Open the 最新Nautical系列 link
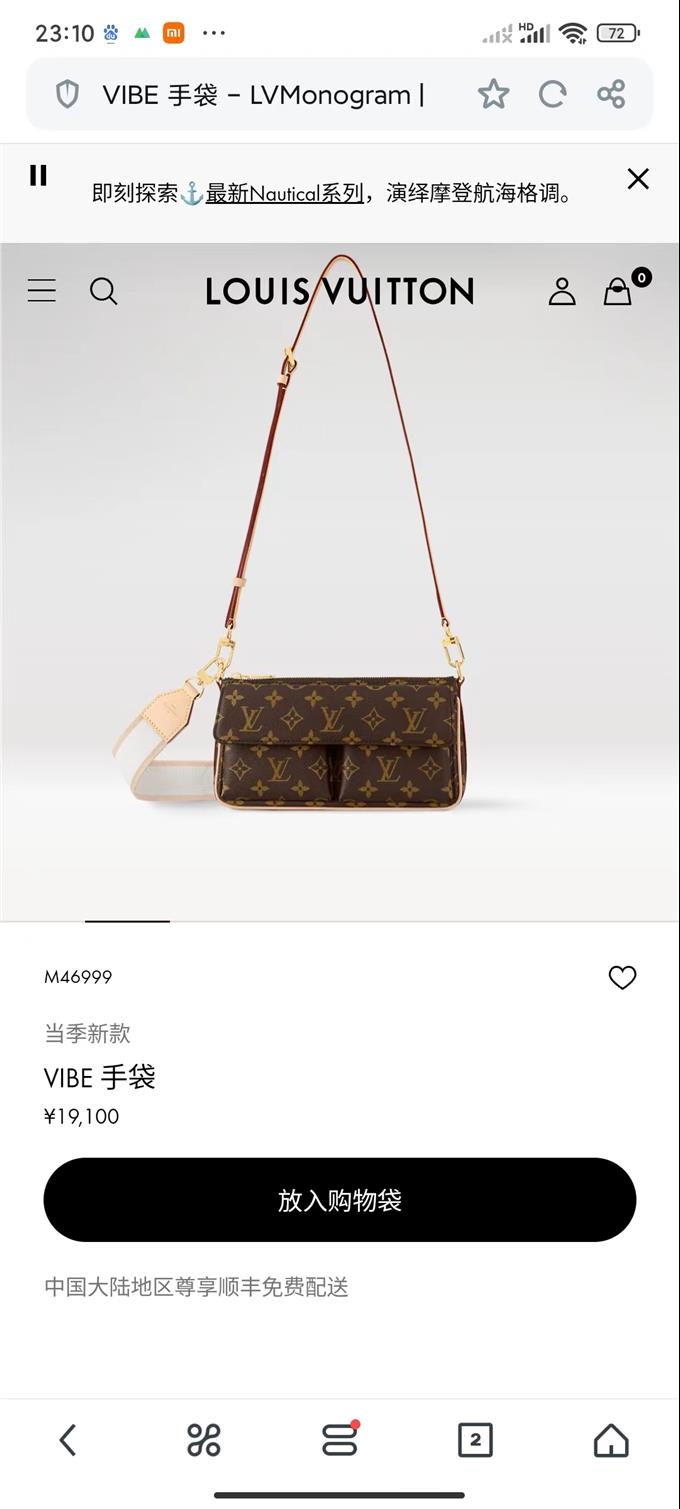Screen dimensions: 680x1509 (284, 193)
